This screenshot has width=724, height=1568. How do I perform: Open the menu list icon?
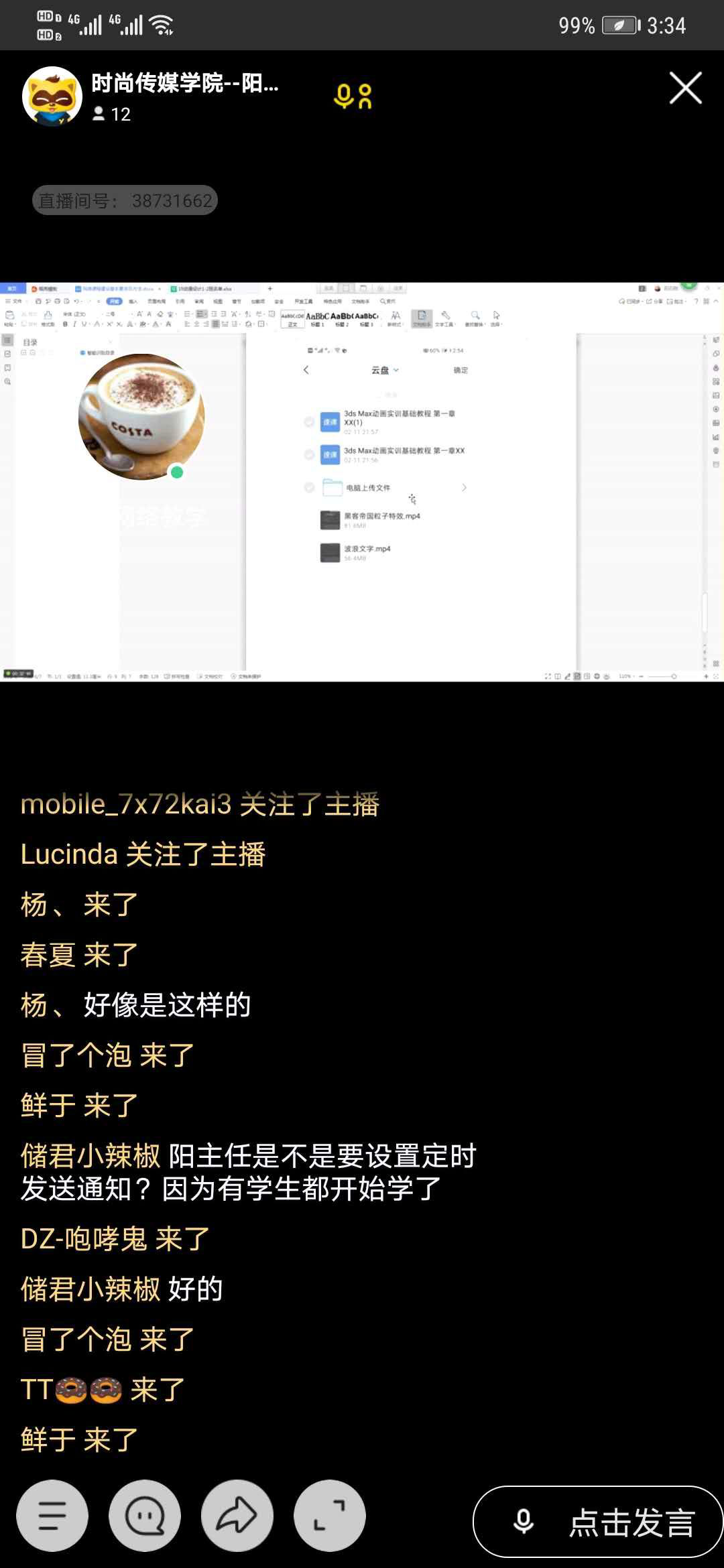(x=52, y=1515)
